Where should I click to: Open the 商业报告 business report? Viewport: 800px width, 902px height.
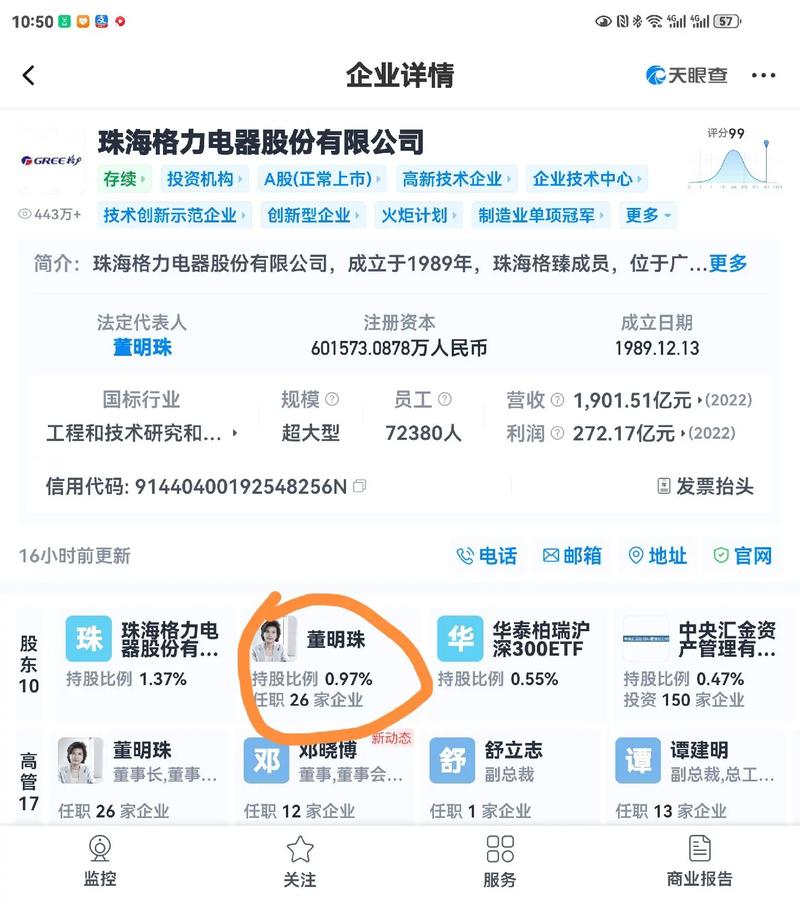[x=700, y=861]
